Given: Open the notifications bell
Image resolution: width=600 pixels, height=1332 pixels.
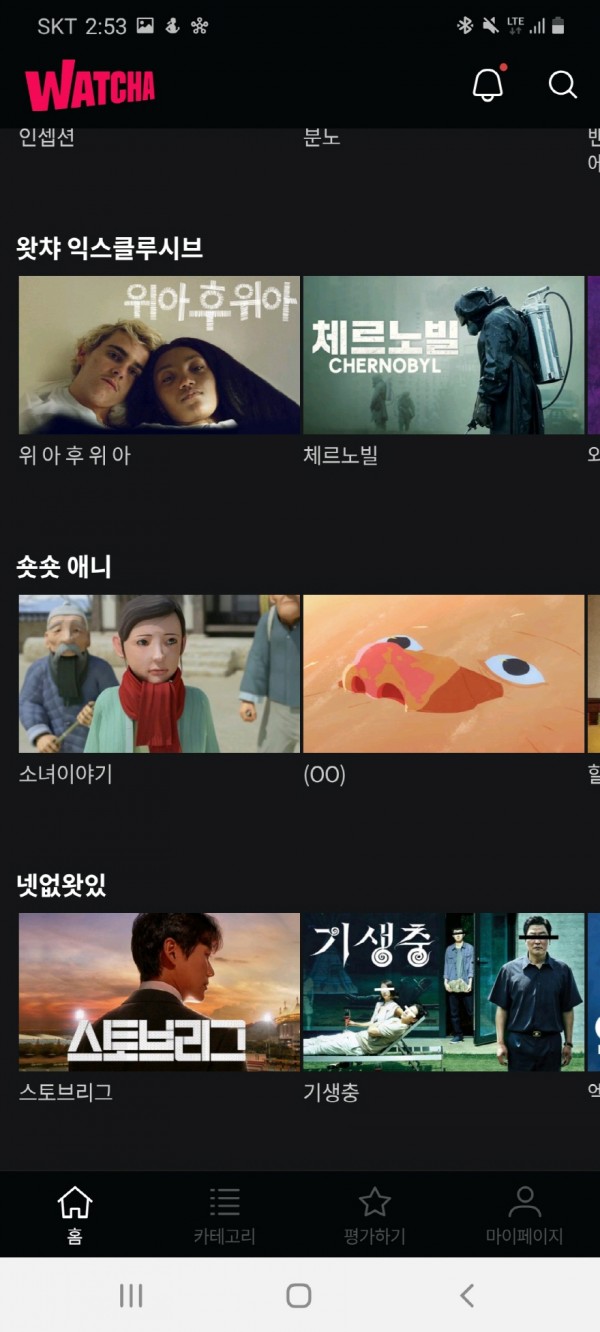Looking at the screenshot, I should [488, 84].
